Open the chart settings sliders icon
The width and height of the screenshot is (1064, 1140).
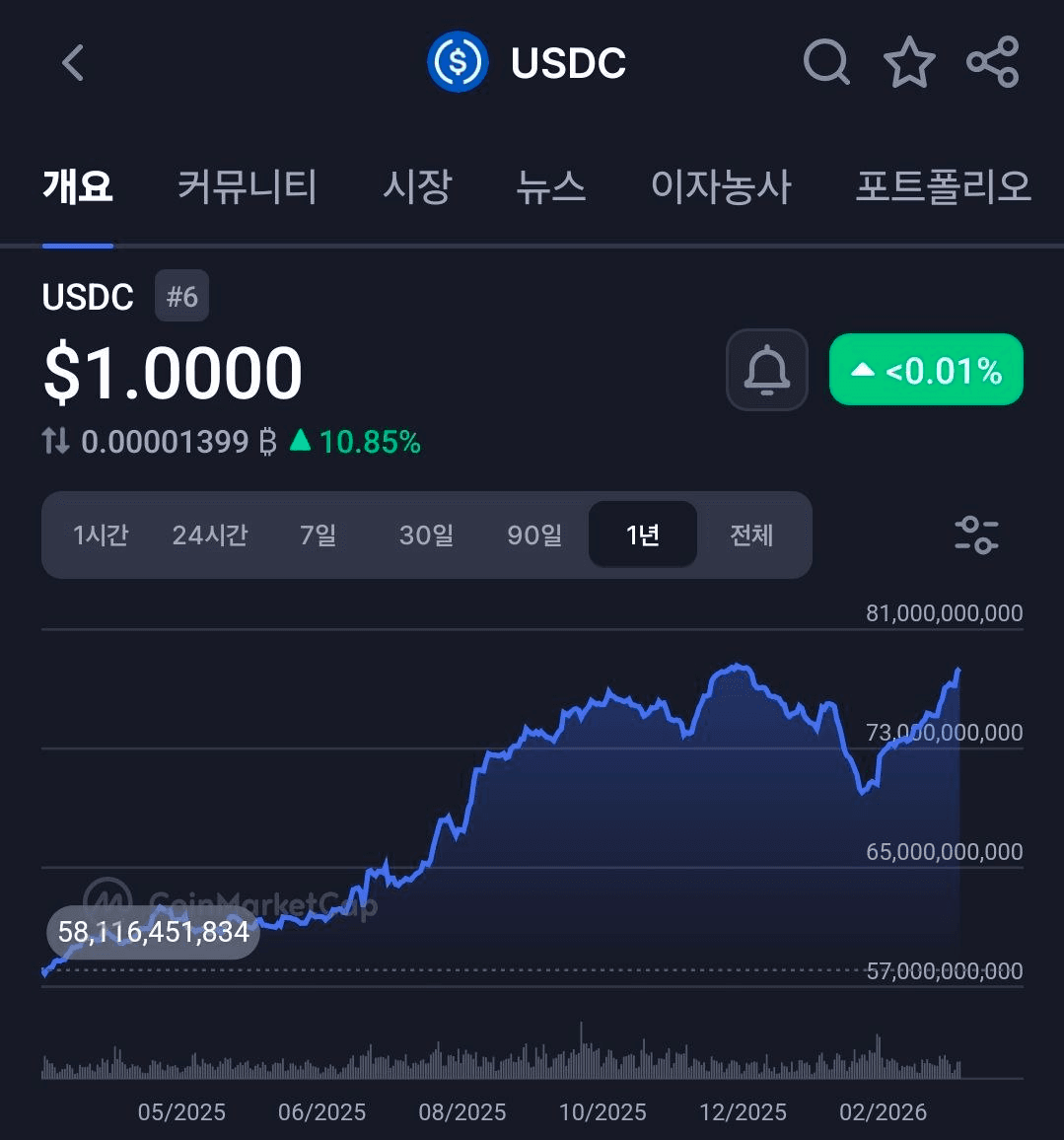pos(976,534)
